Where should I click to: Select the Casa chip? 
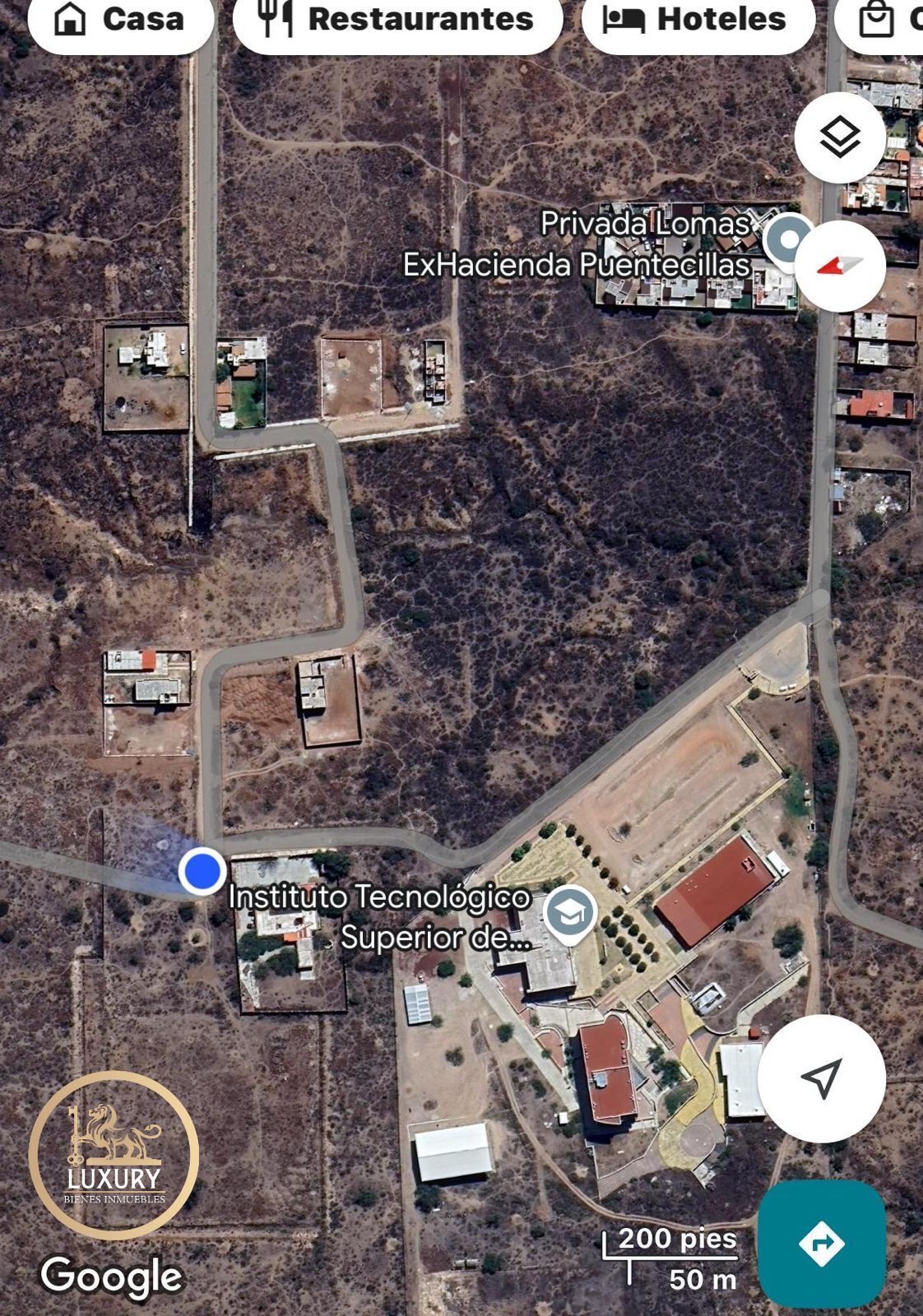click(x=121, y=20)
